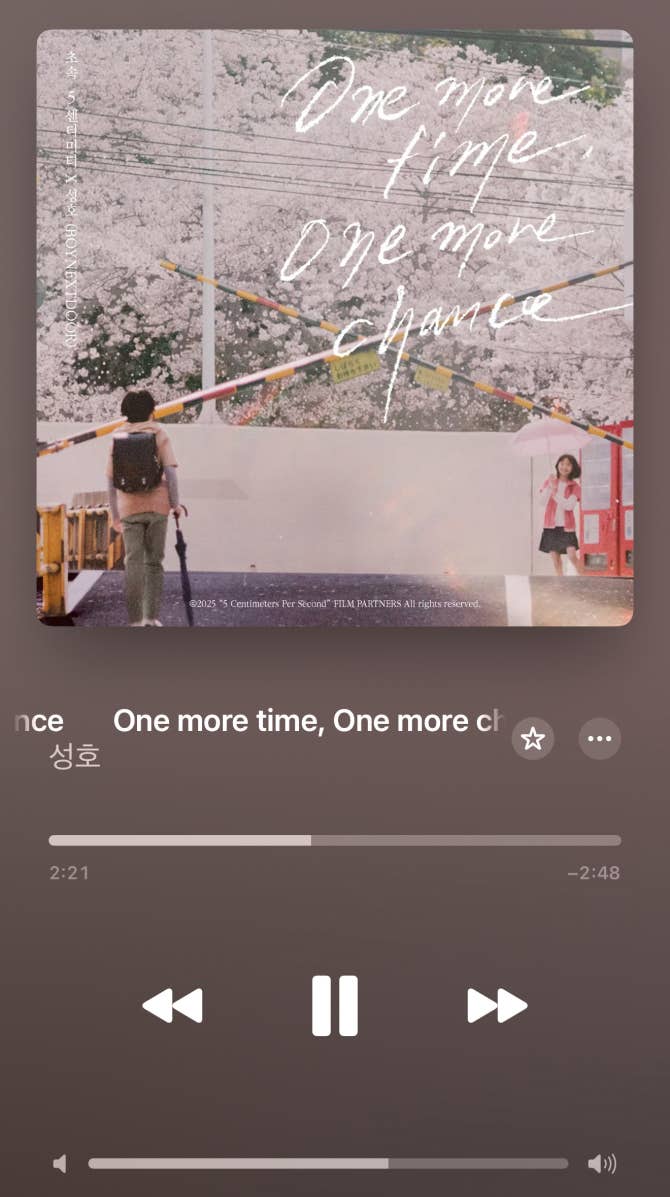Screen dimensions: 670x1197
Task: Go back to the previous track
Action: [x=172, y=1005]
